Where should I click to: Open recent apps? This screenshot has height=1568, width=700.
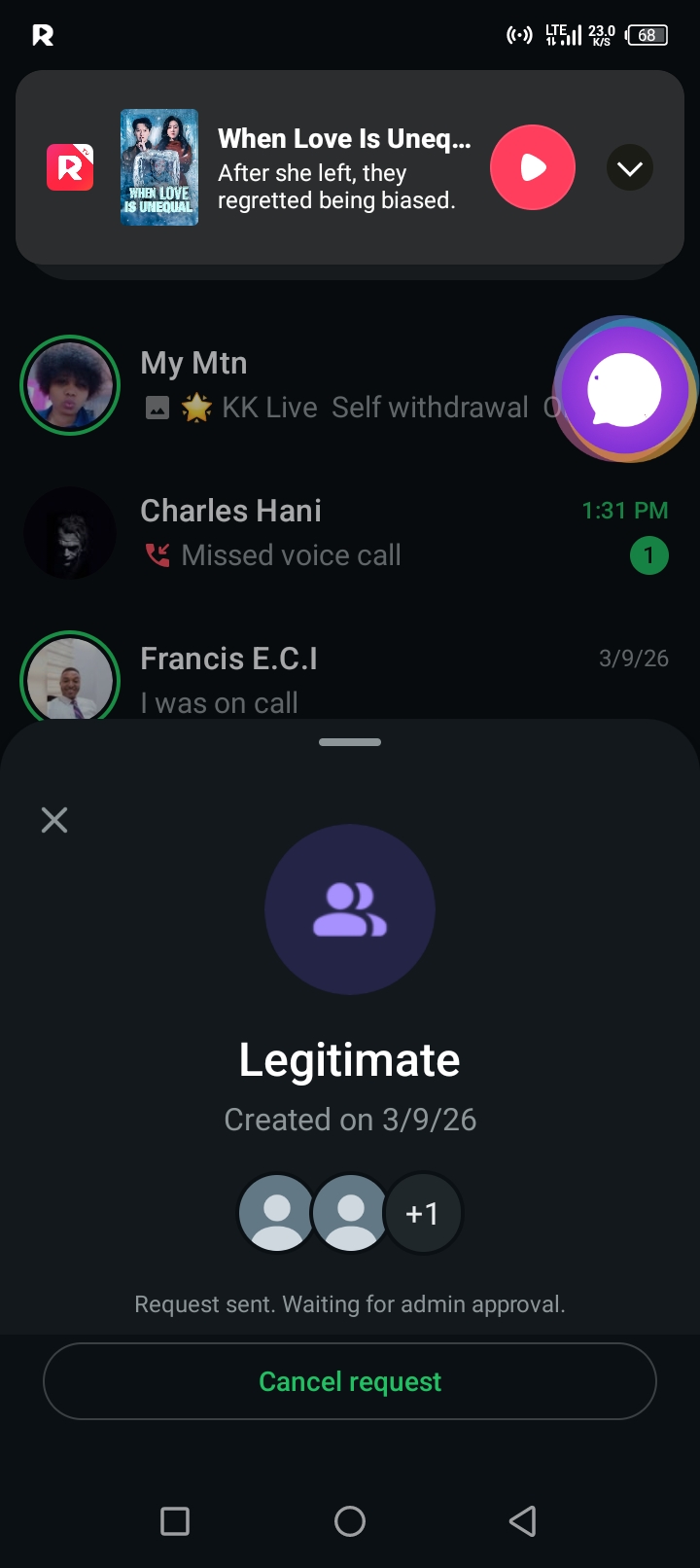click(x=175, y=1521)
